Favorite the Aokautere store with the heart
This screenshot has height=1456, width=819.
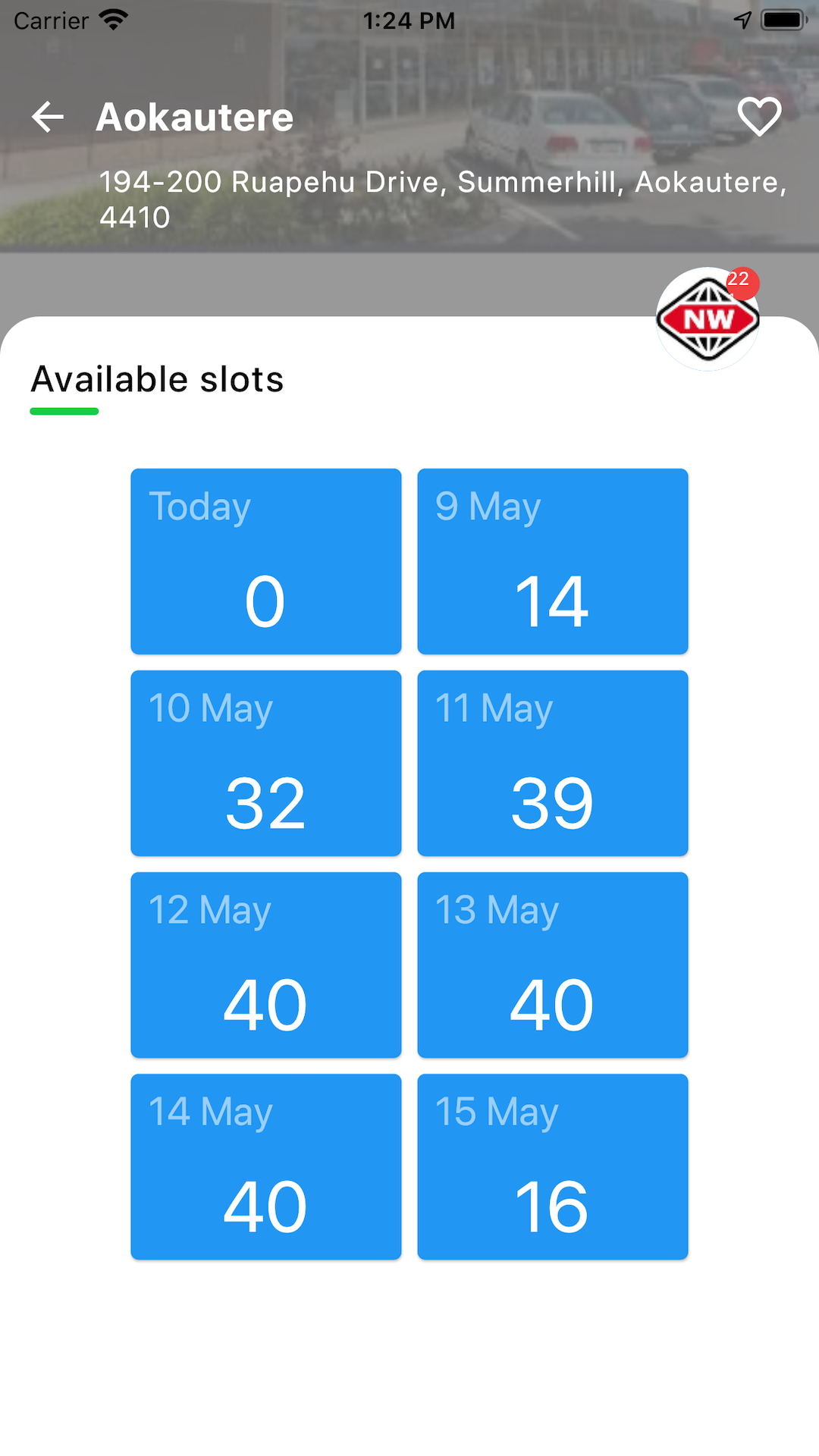[x=759, y=117]
